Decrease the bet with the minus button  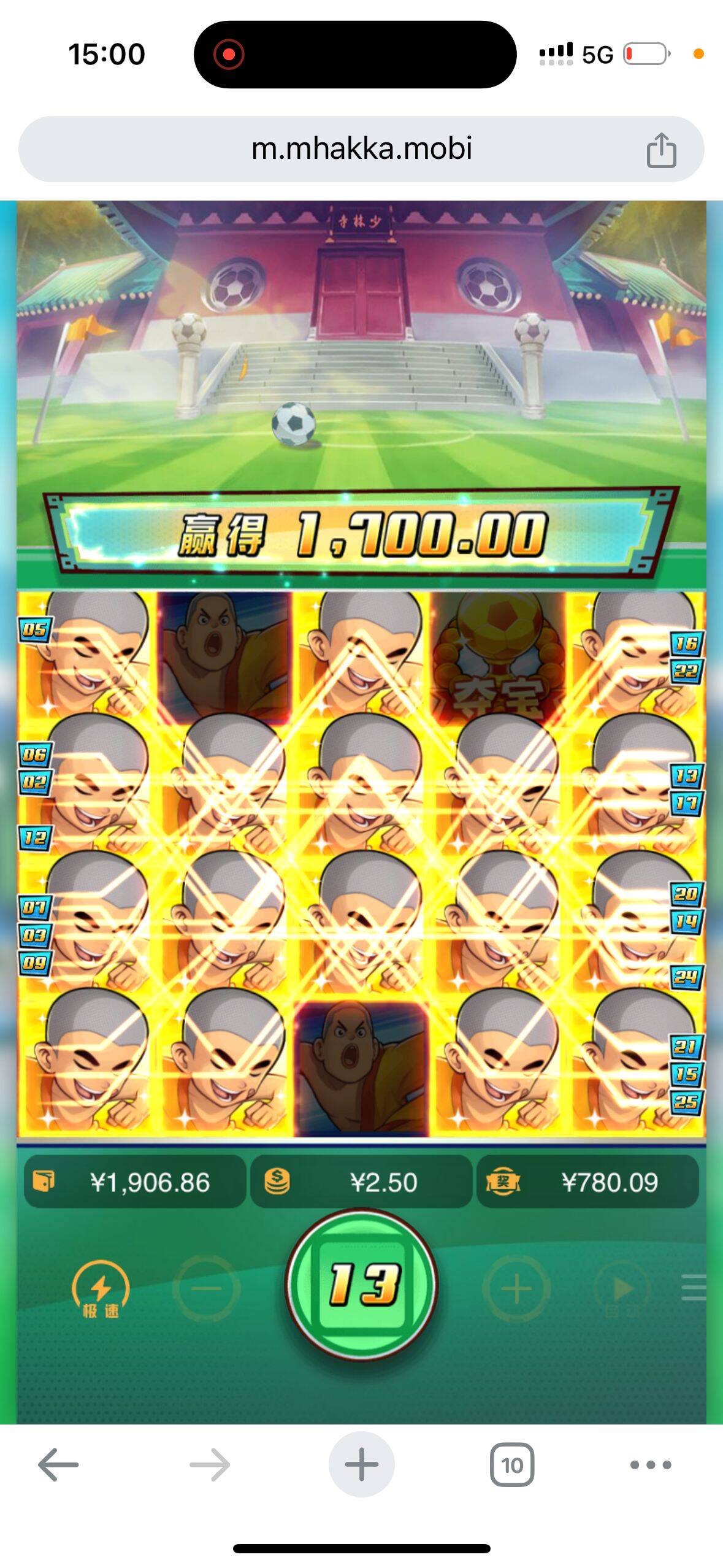[x=205, y=1288]
